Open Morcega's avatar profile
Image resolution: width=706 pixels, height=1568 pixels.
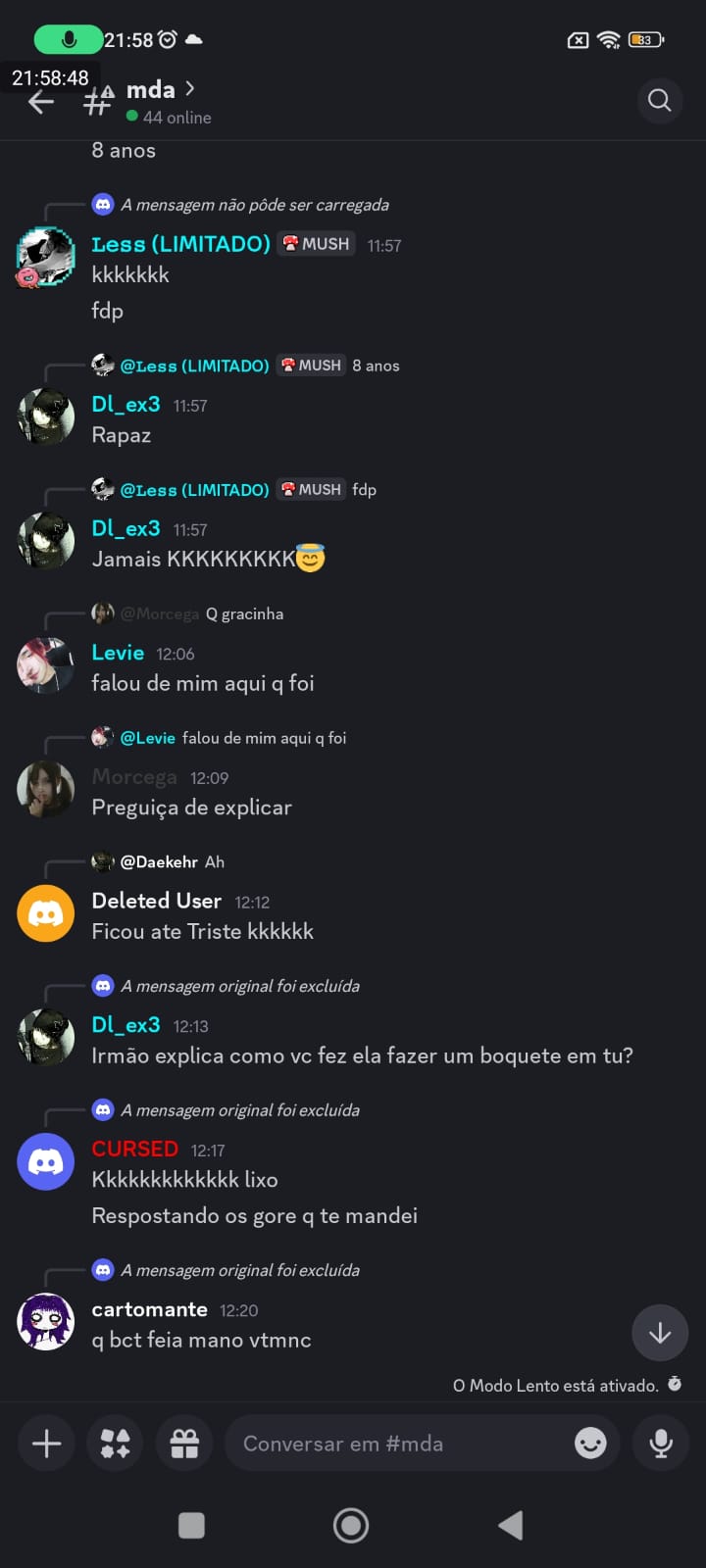tap(45, 790)
